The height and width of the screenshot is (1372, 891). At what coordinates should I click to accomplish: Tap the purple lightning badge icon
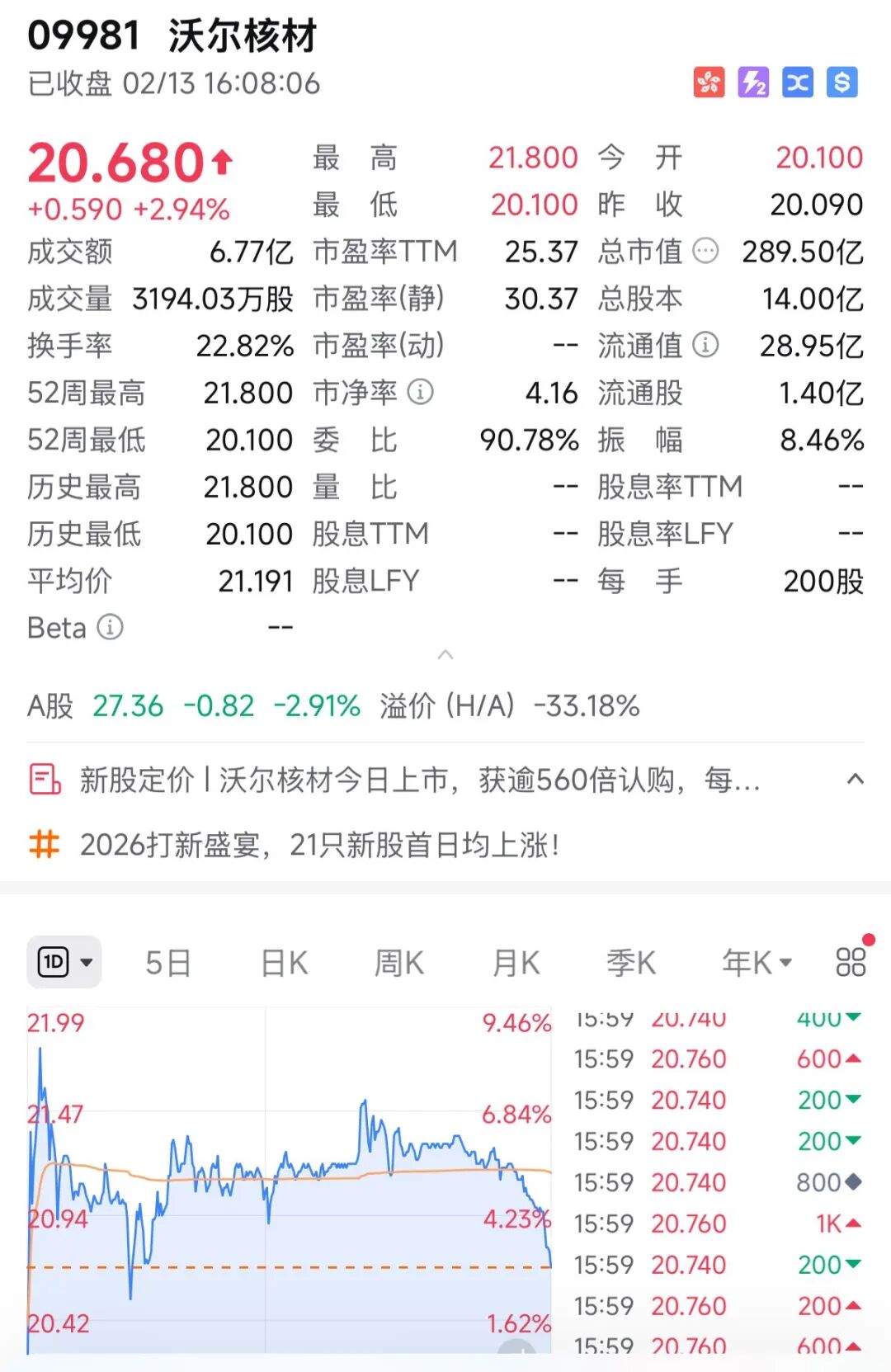point(752,83)
